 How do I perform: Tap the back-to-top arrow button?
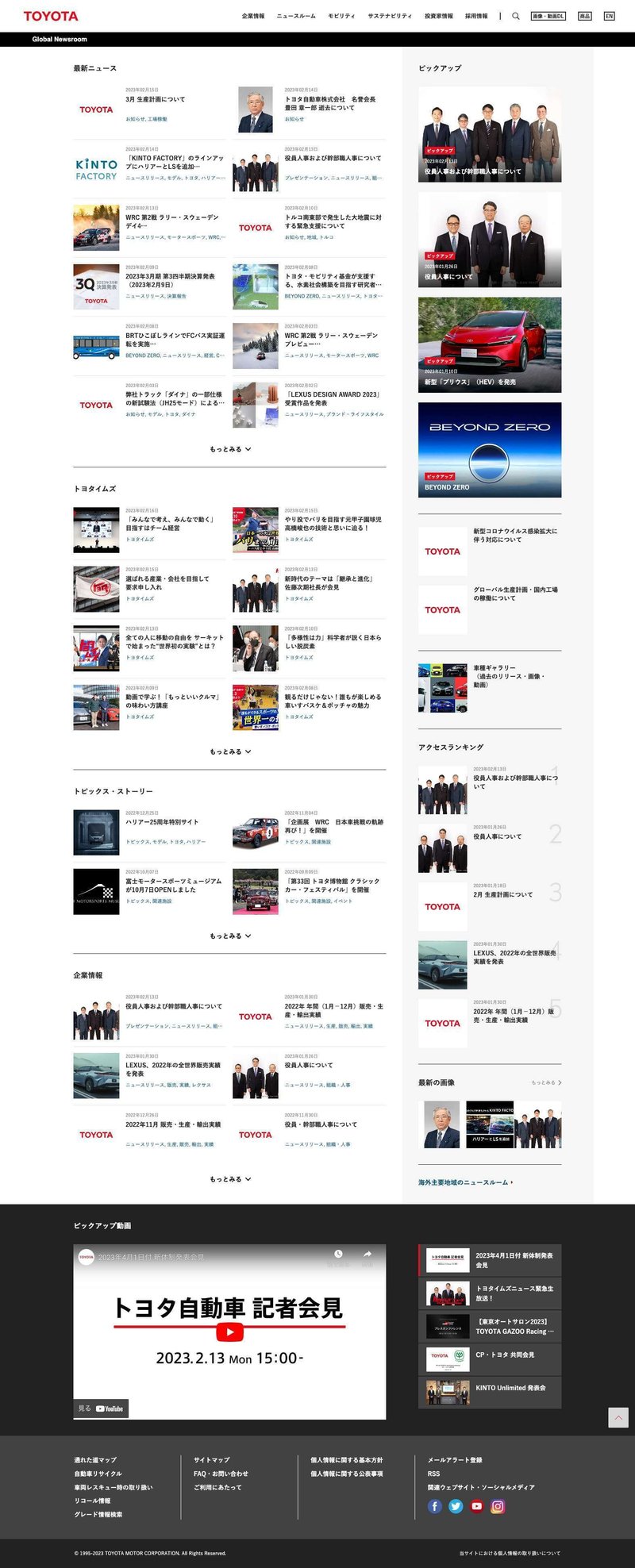(x=618, y=1417)
